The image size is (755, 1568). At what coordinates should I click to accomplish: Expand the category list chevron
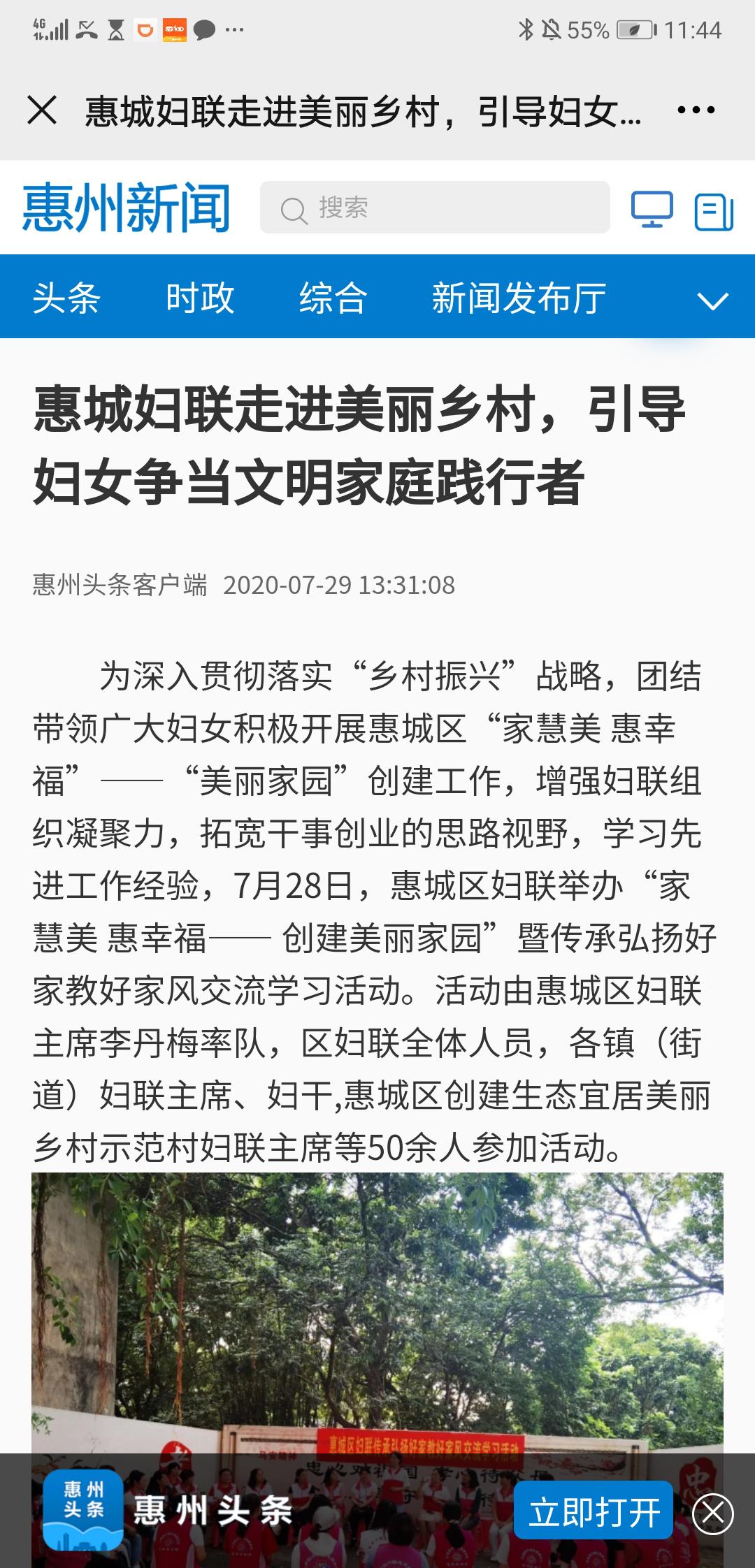713,300
